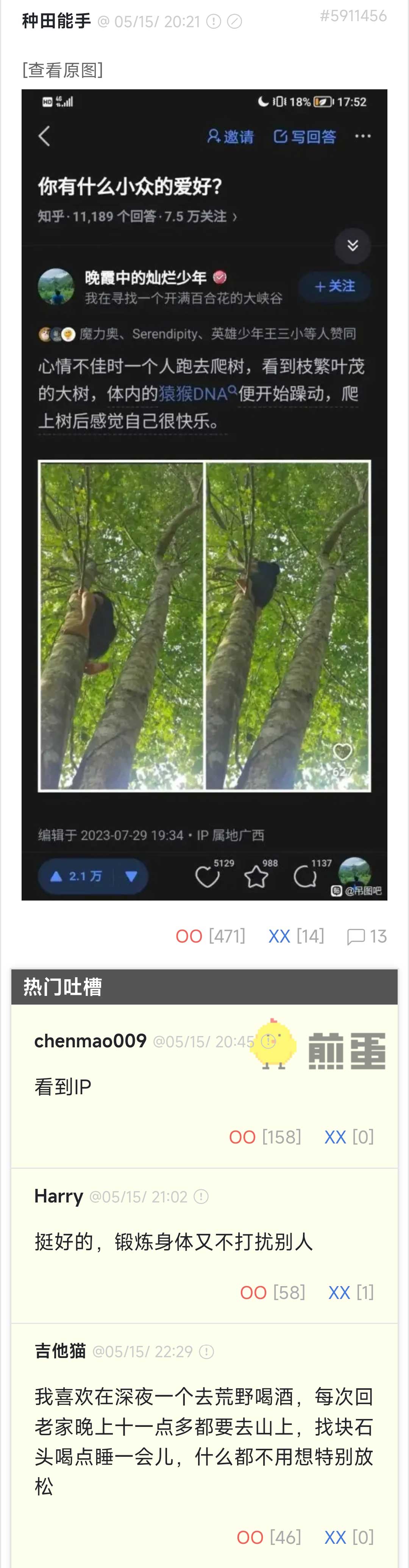Tap the info icon next to Harry's comment time
409x1568 pixels.
[x=201, y=1197]
